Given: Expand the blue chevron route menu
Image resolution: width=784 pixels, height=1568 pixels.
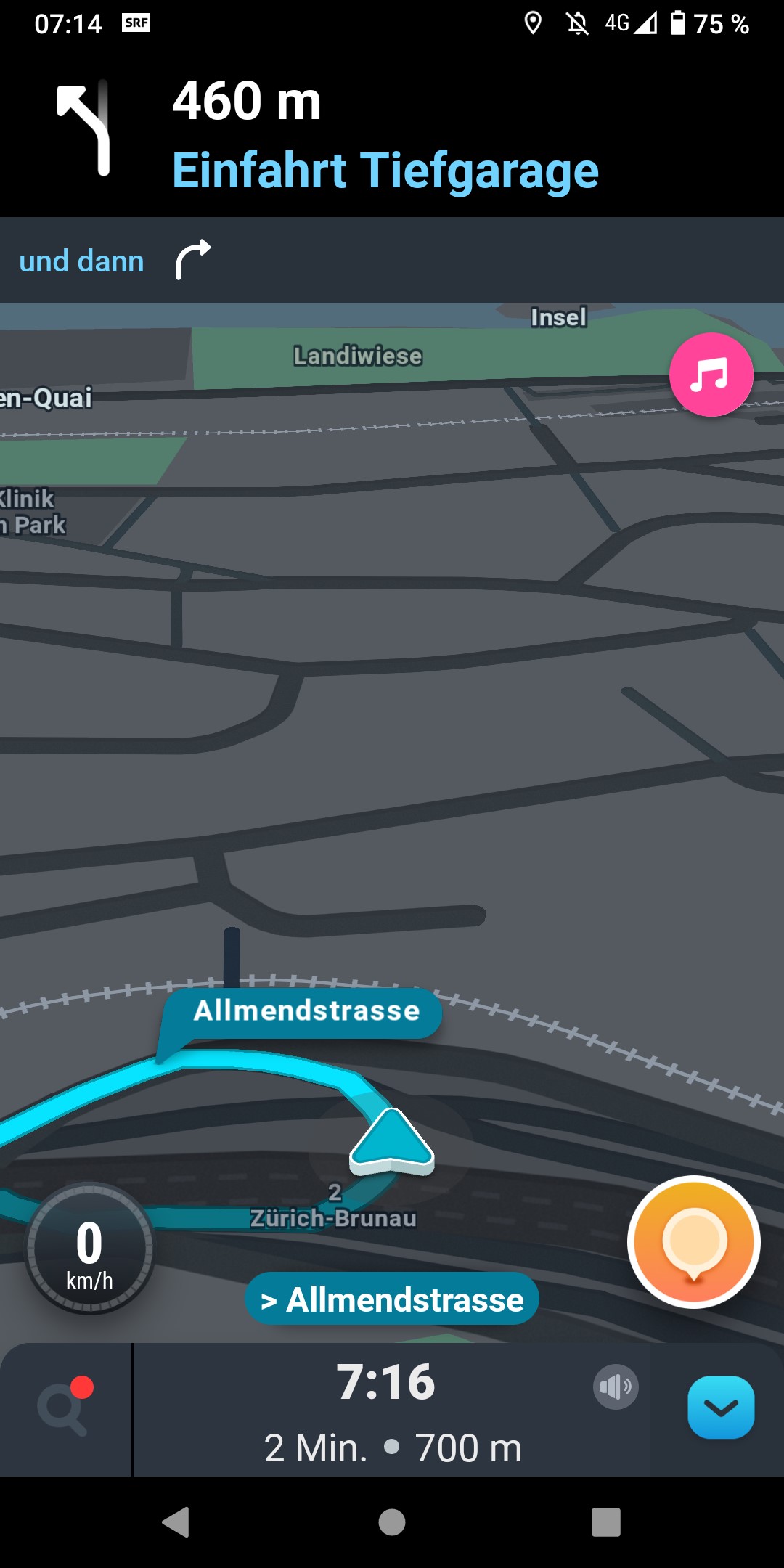Looking at the screenshot, I should point(720,1408).
